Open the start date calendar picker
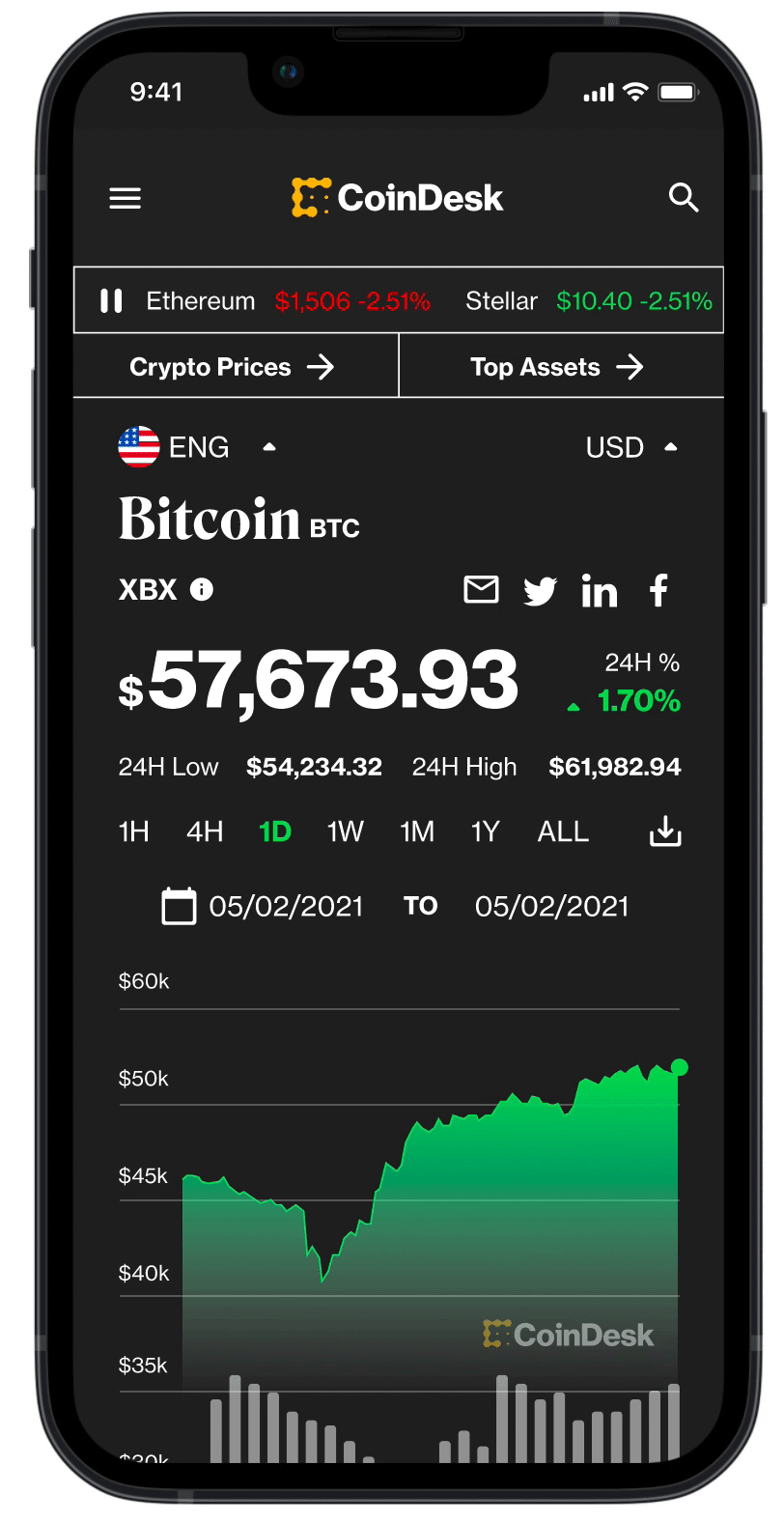 pos(179,906)
